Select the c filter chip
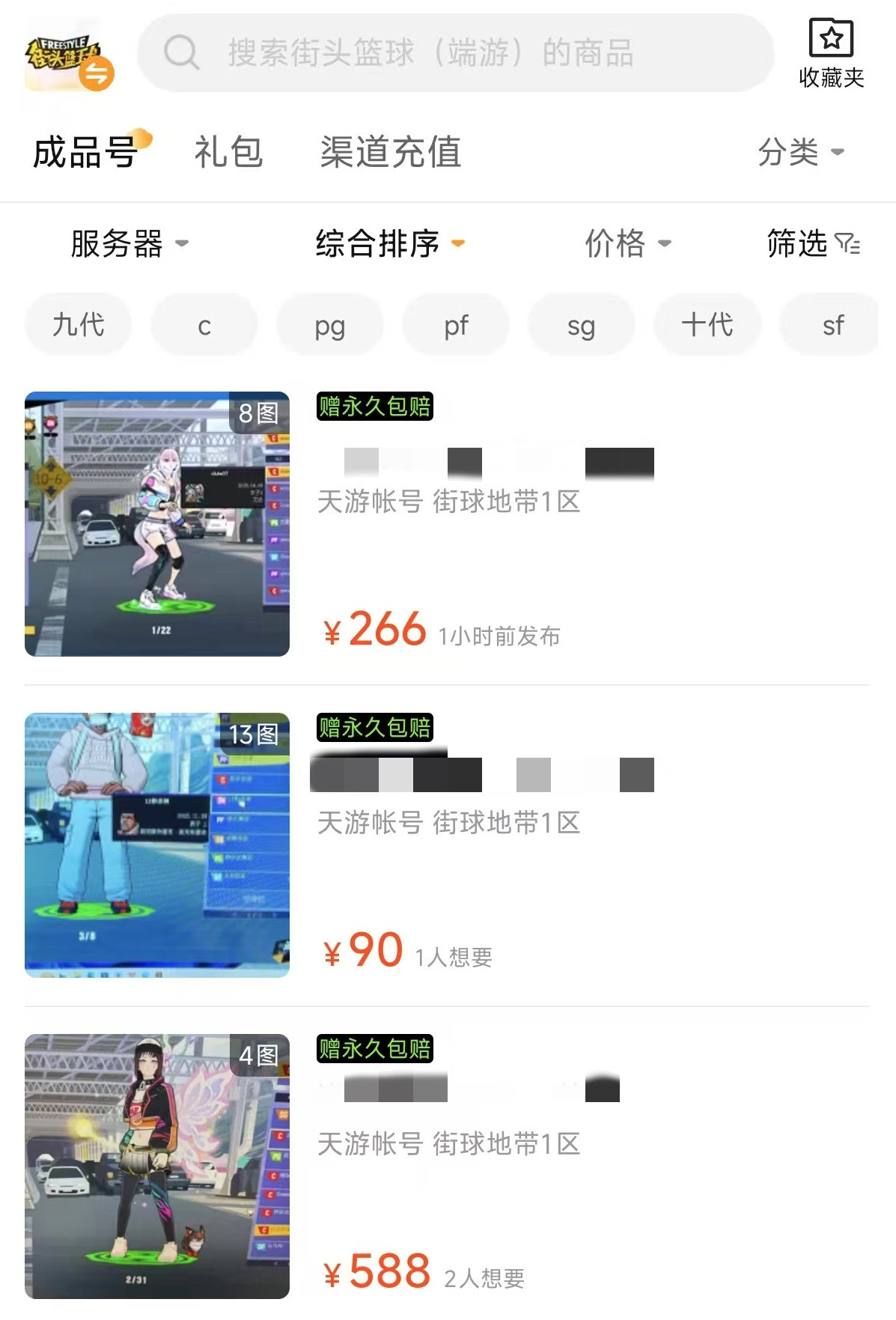Image resolution: width=896 pixels, height=1320 pixels. tap(204, 325)
